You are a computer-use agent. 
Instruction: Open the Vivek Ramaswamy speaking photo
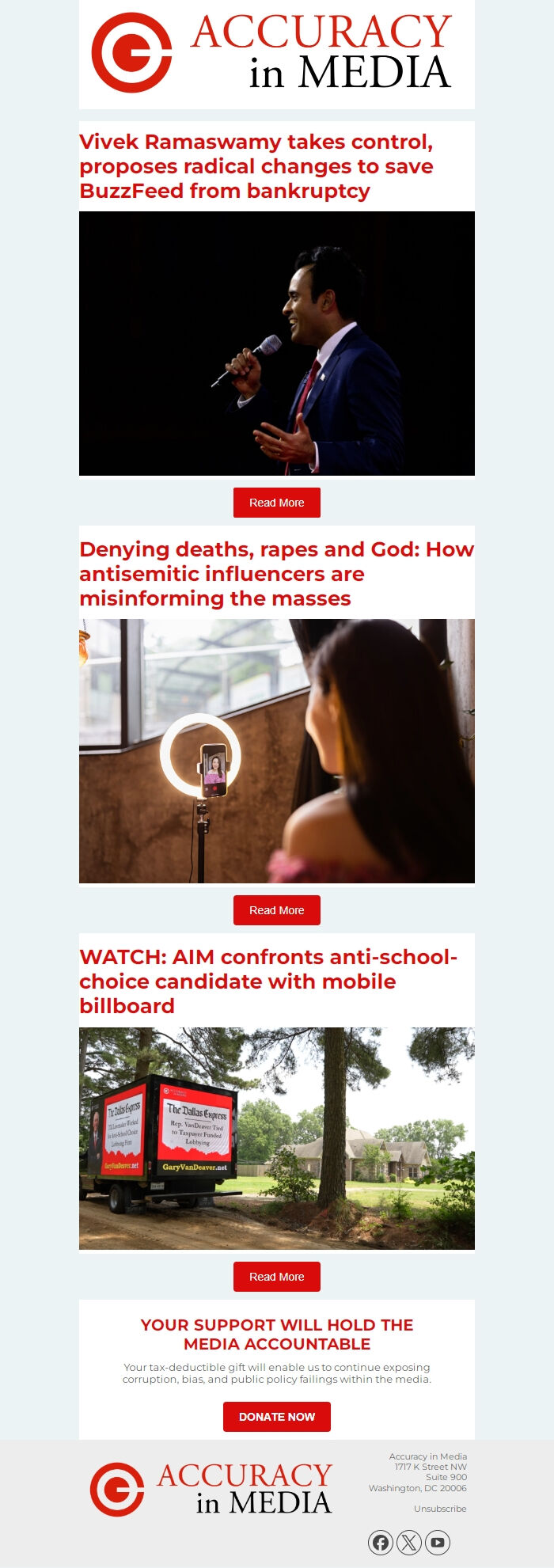click(276, 344)
